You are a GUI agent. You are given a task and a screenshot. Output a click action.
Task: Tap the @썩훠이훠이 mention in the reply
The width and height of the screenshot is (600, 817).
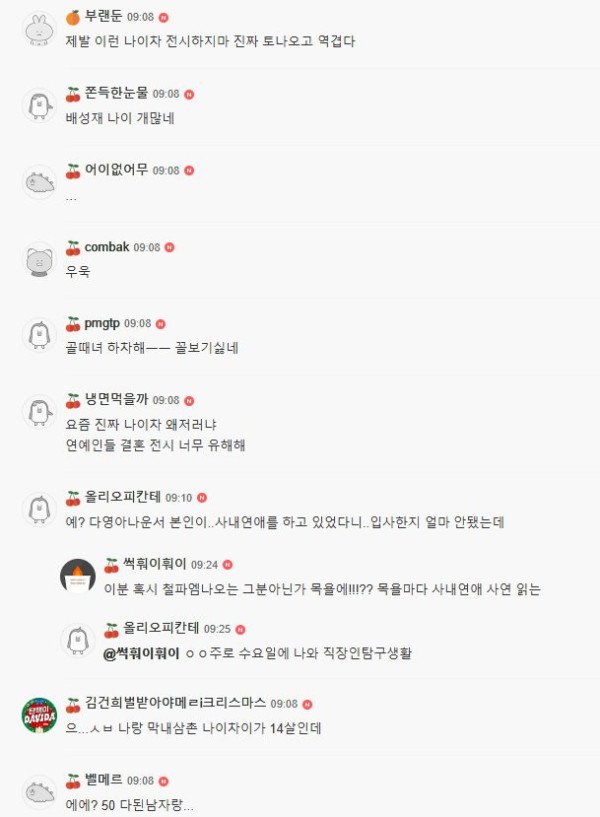point(141,653)
